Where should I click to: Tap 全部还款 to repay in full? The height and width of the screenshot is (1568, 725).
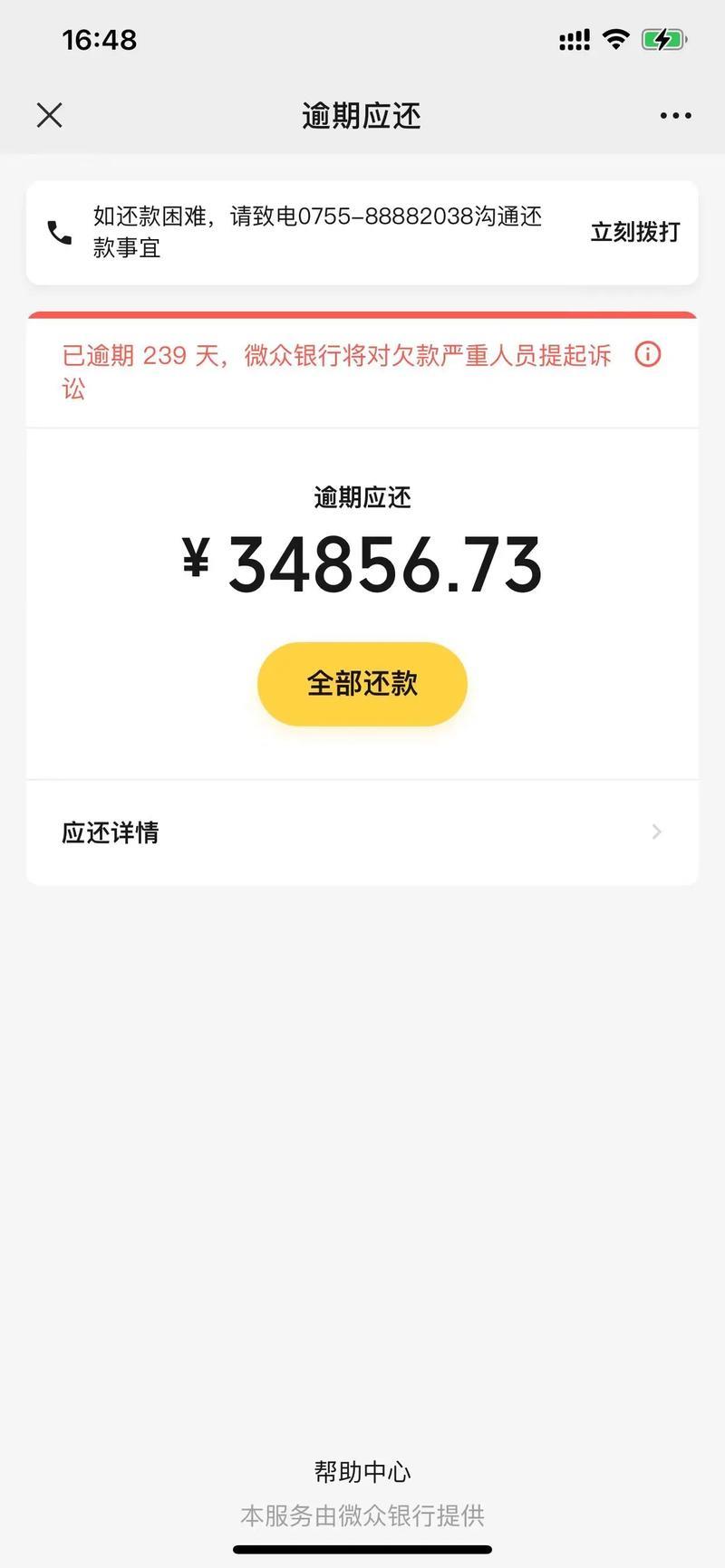tap(362, 684)
